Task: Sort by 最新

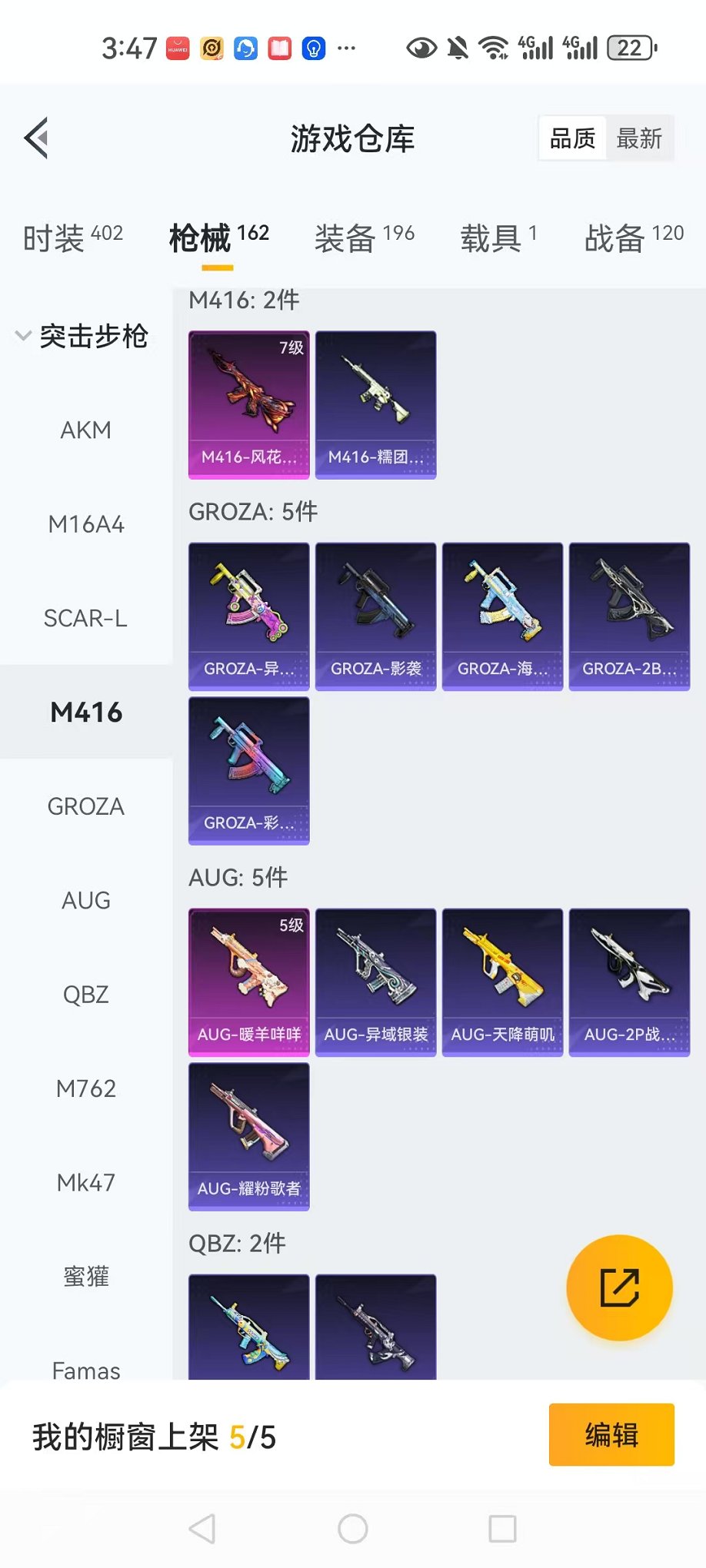Action: (x=639, y=138)
